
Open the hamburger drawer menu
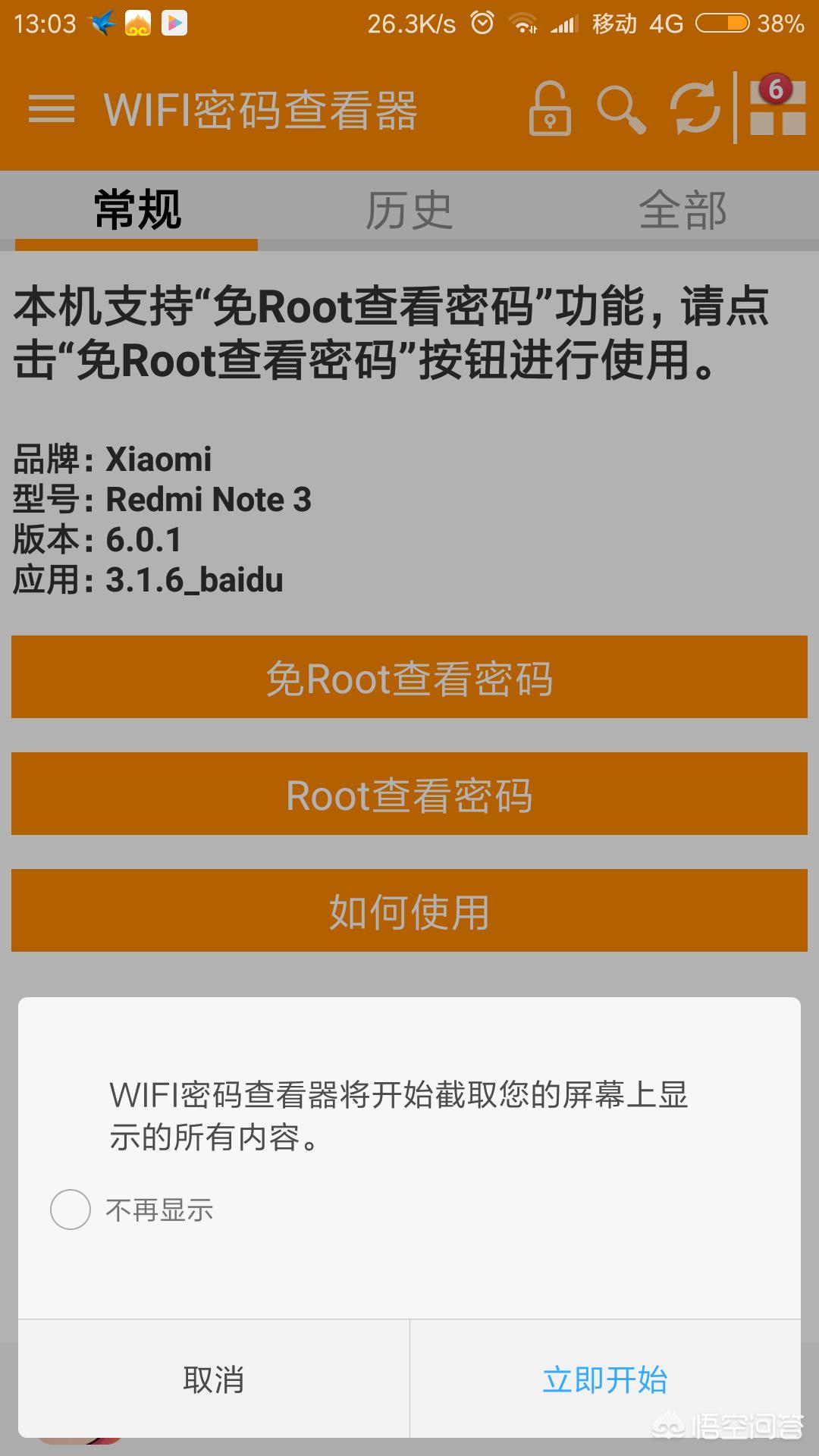tap(52, 109)
